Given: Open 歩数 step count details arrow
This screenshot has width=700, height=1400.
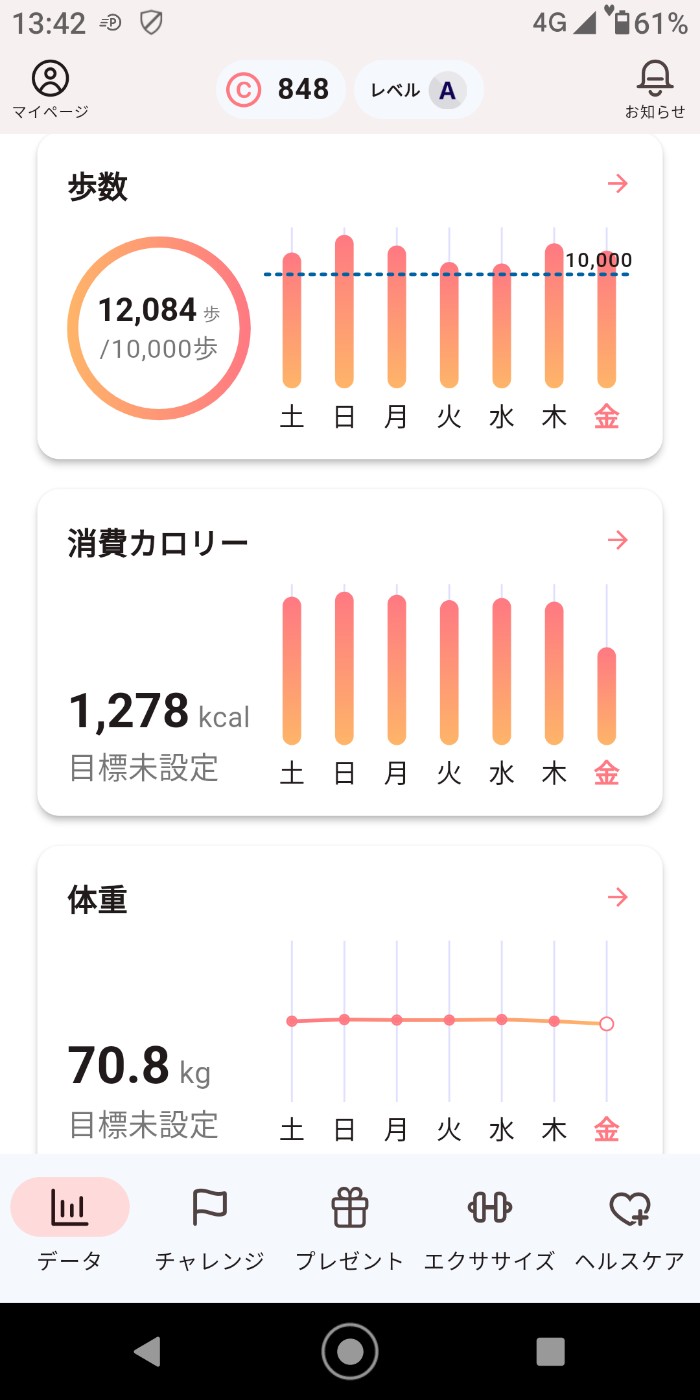Looking at the screenshot, I should pos(618,184).
